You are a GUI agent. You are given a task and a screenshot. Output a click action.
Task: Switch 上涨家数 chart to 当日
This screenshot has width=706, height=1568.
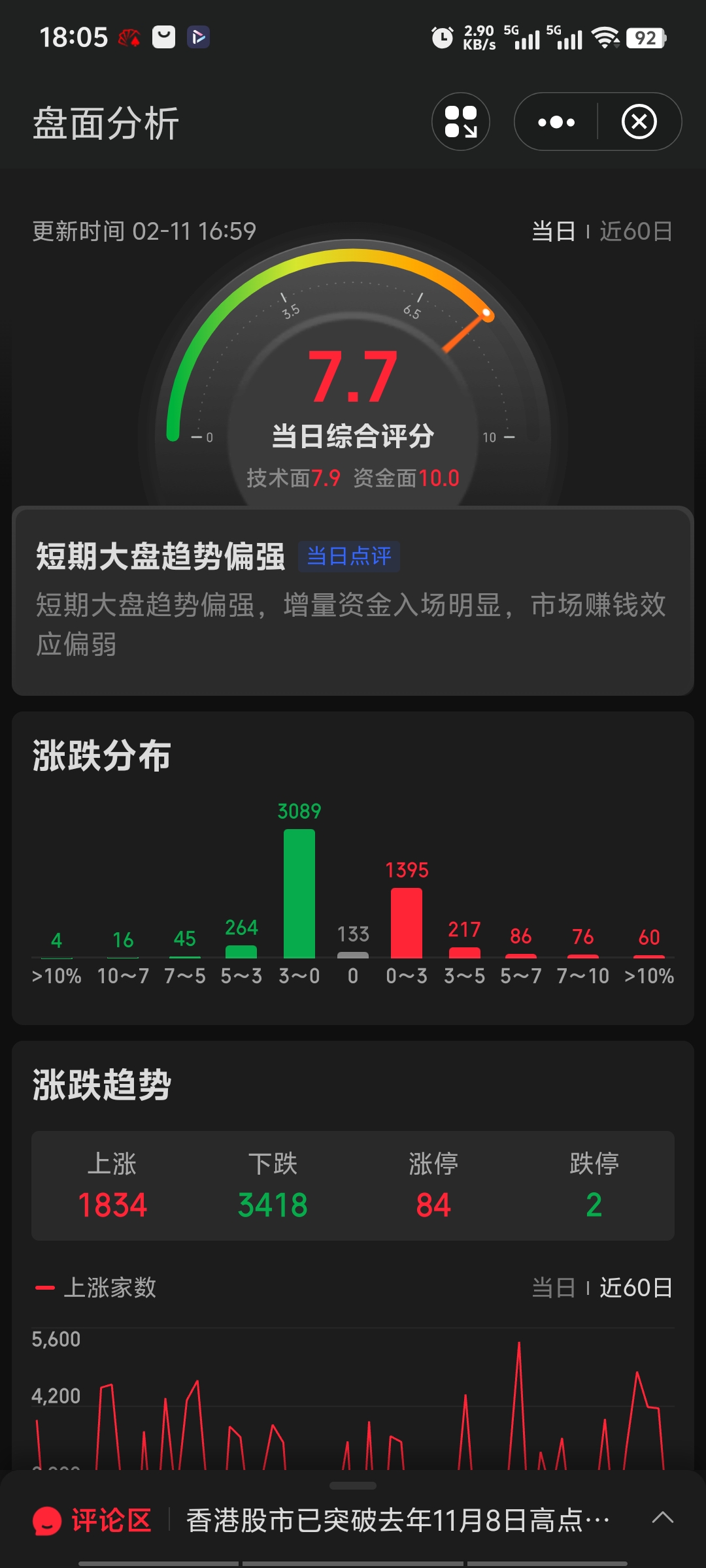553,1288
